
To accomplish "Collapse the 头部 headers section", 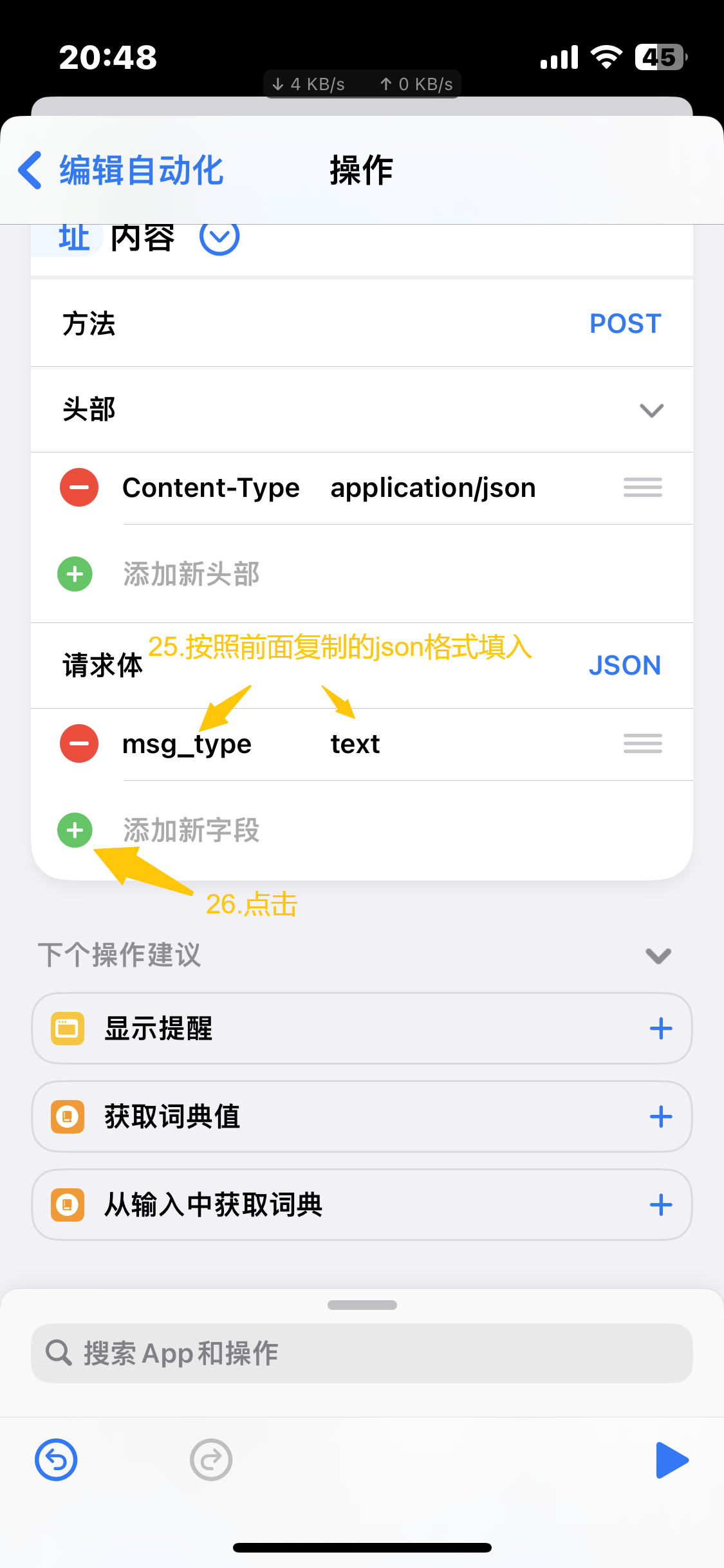I will [x=651, y=410].
